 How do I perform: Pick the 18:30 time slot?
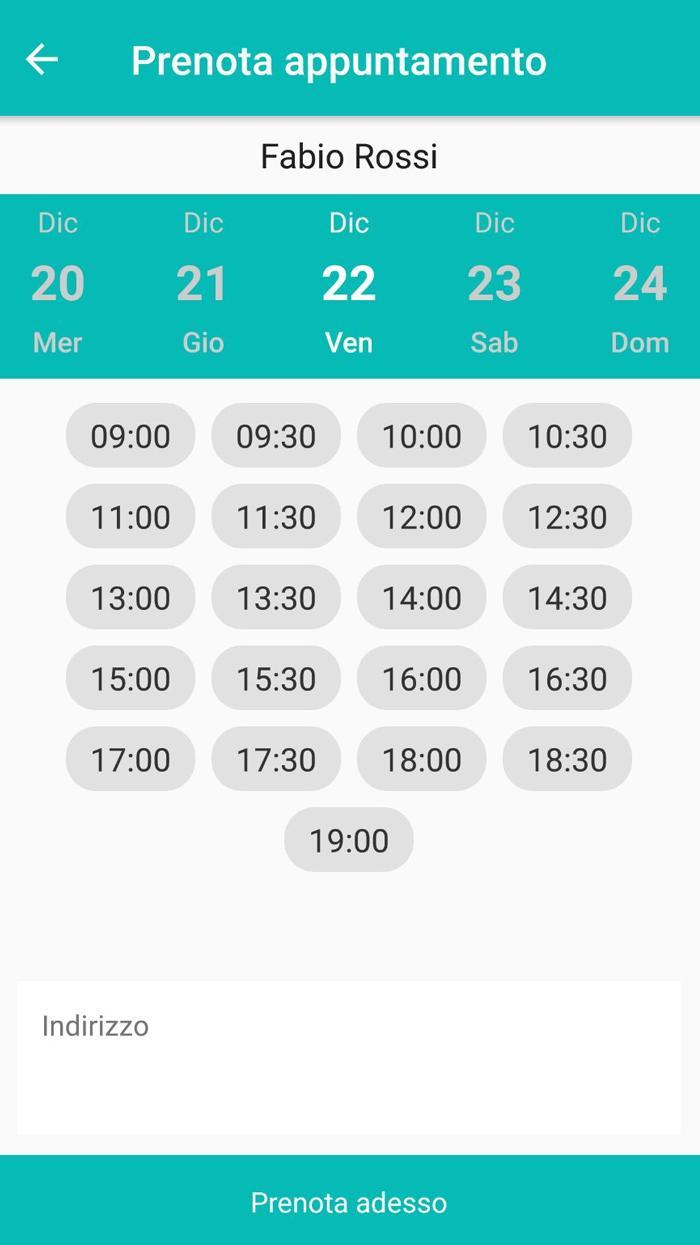click(567, 760)
